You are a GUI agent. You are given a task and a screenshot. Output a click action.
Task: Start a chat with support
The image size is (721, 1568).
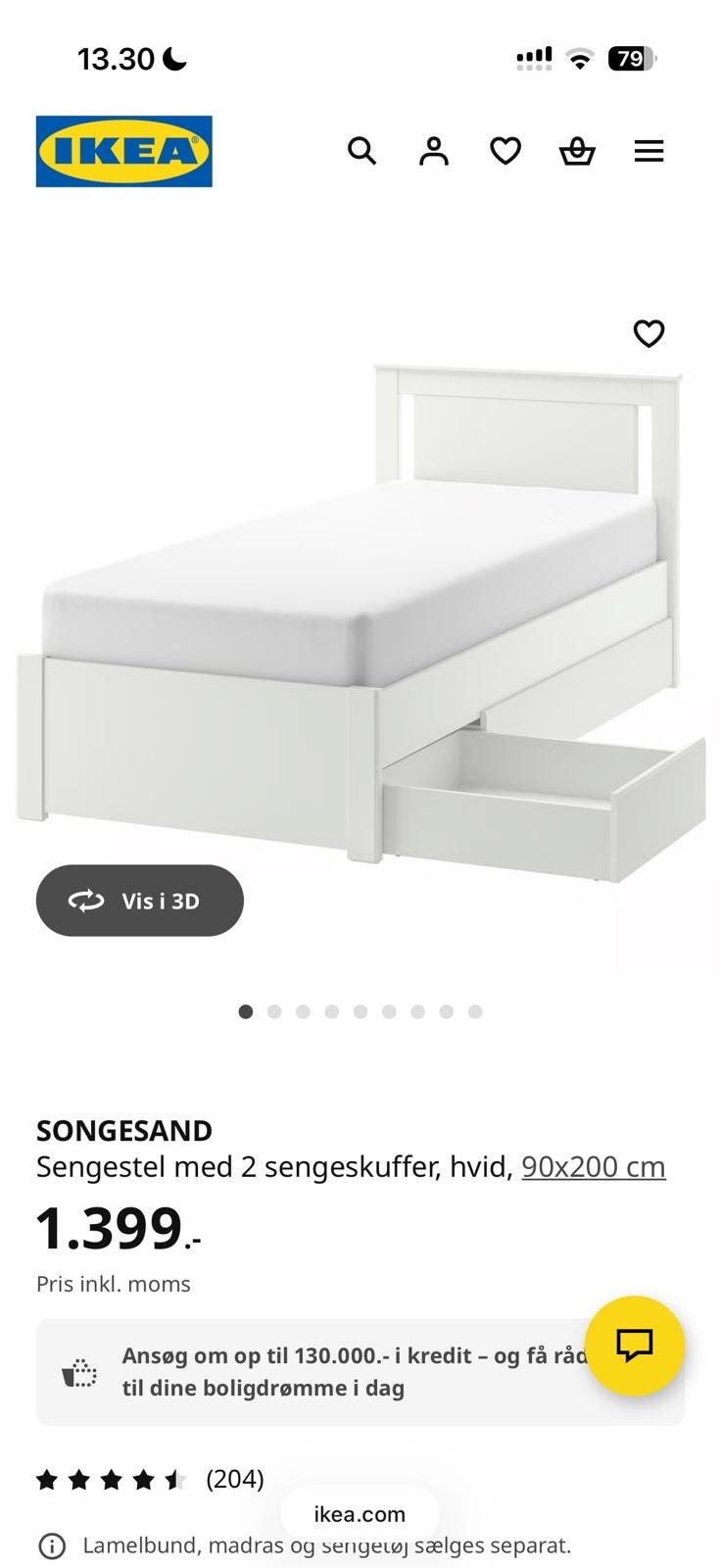click(635, 1346)
